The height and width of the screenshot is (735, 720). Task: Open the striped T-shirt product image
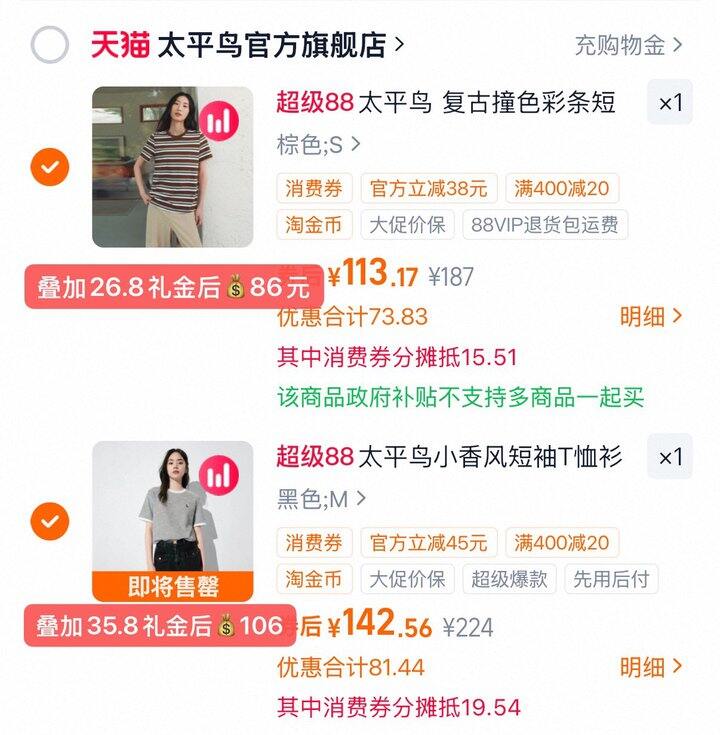172,166
